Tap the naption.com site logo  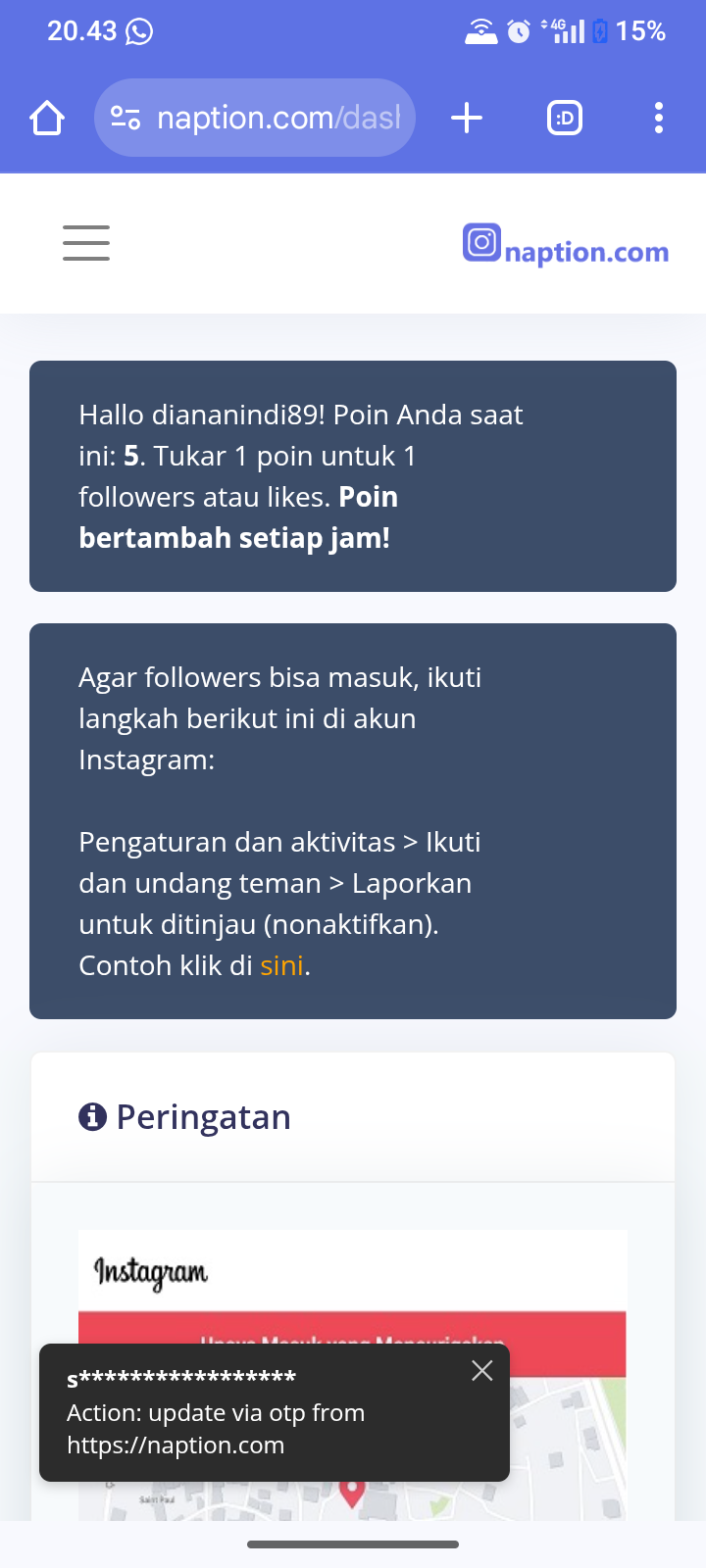[566, 245]
